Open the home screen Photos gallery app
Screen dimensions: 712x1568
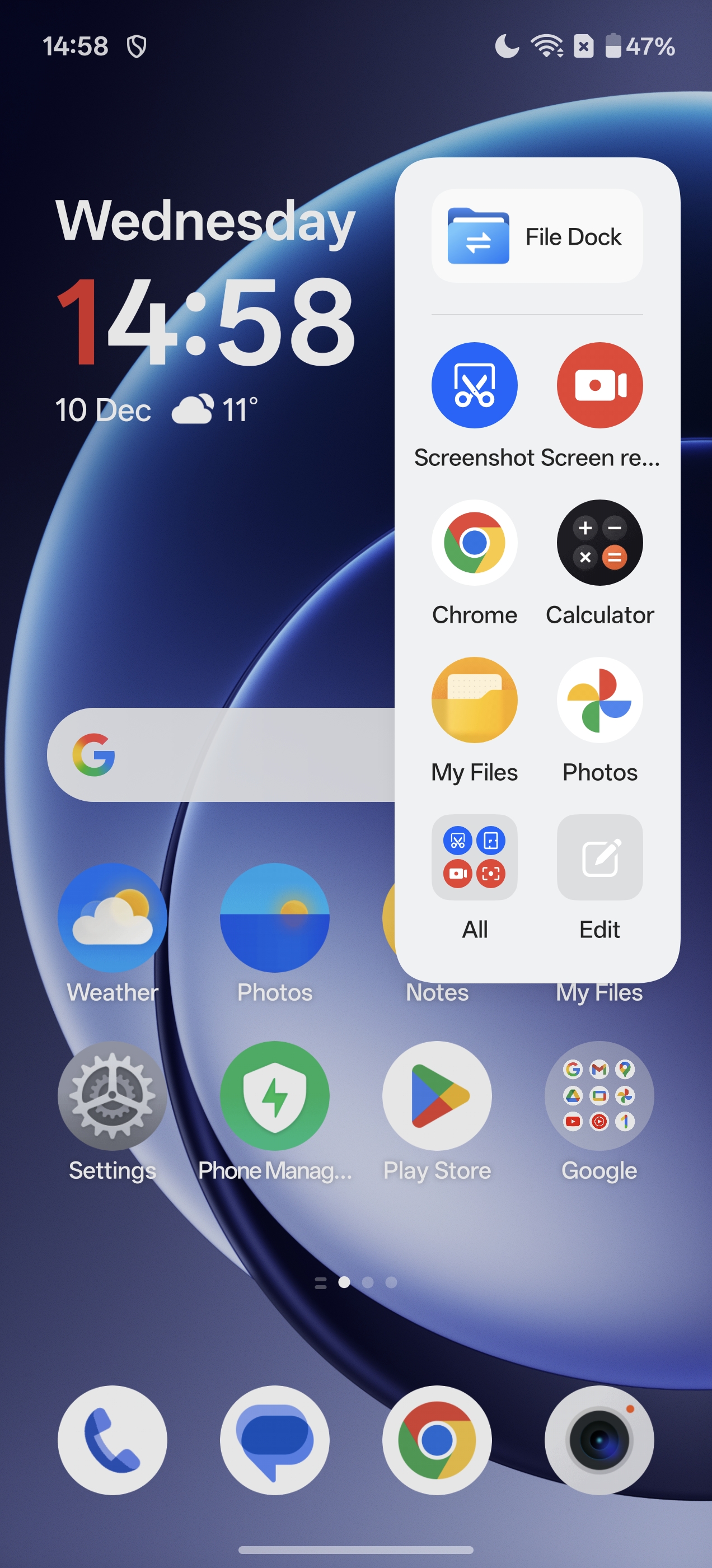[274, 918]
